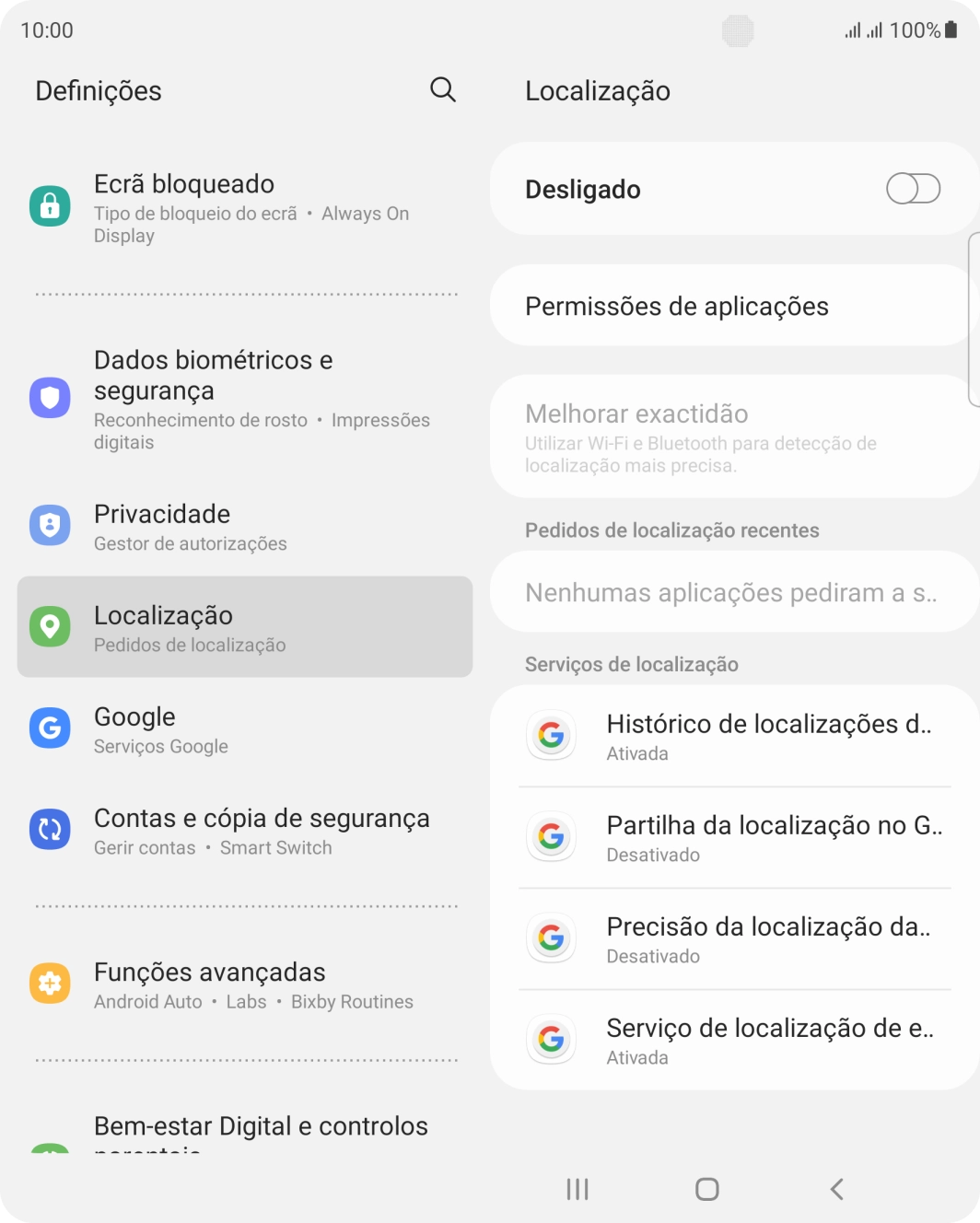Image resolution: width=980 pixels, height=1223 pixels.
Task: Select the Ecrã bloqueado lock icon
Action: [x=51, y=206]
